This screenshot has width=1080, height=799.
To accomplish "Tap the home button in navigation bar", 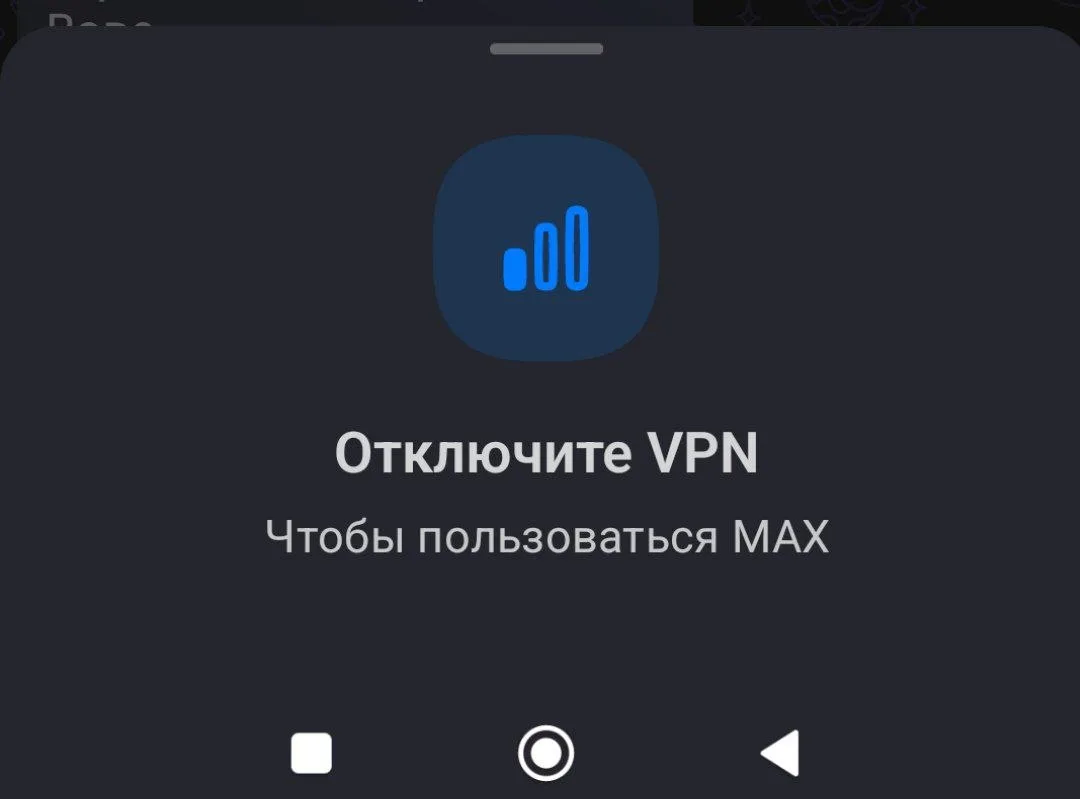I will [x=546, y=753].
